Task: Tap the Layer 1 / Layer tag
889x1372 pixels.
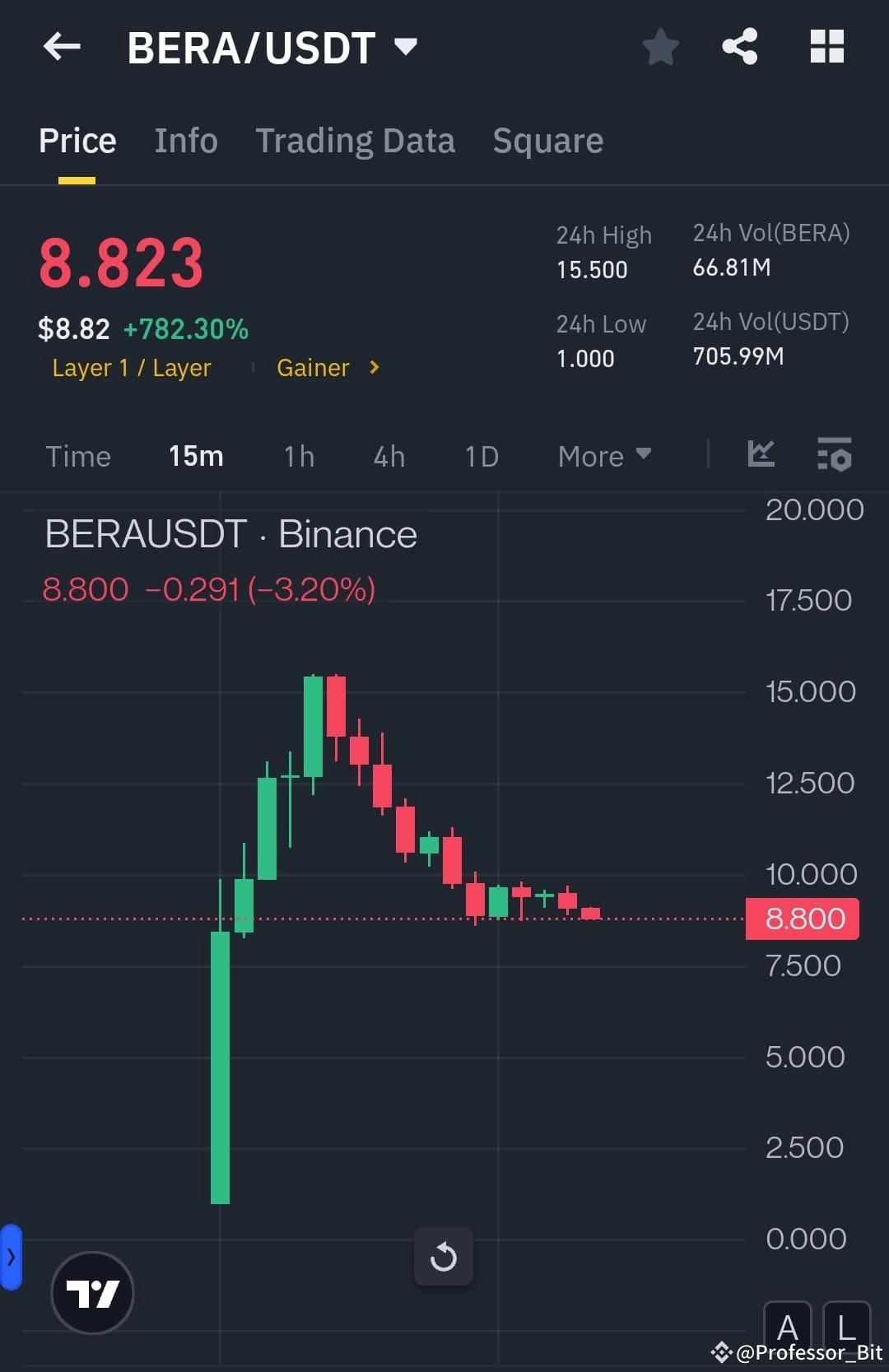Action: (132, 368)
